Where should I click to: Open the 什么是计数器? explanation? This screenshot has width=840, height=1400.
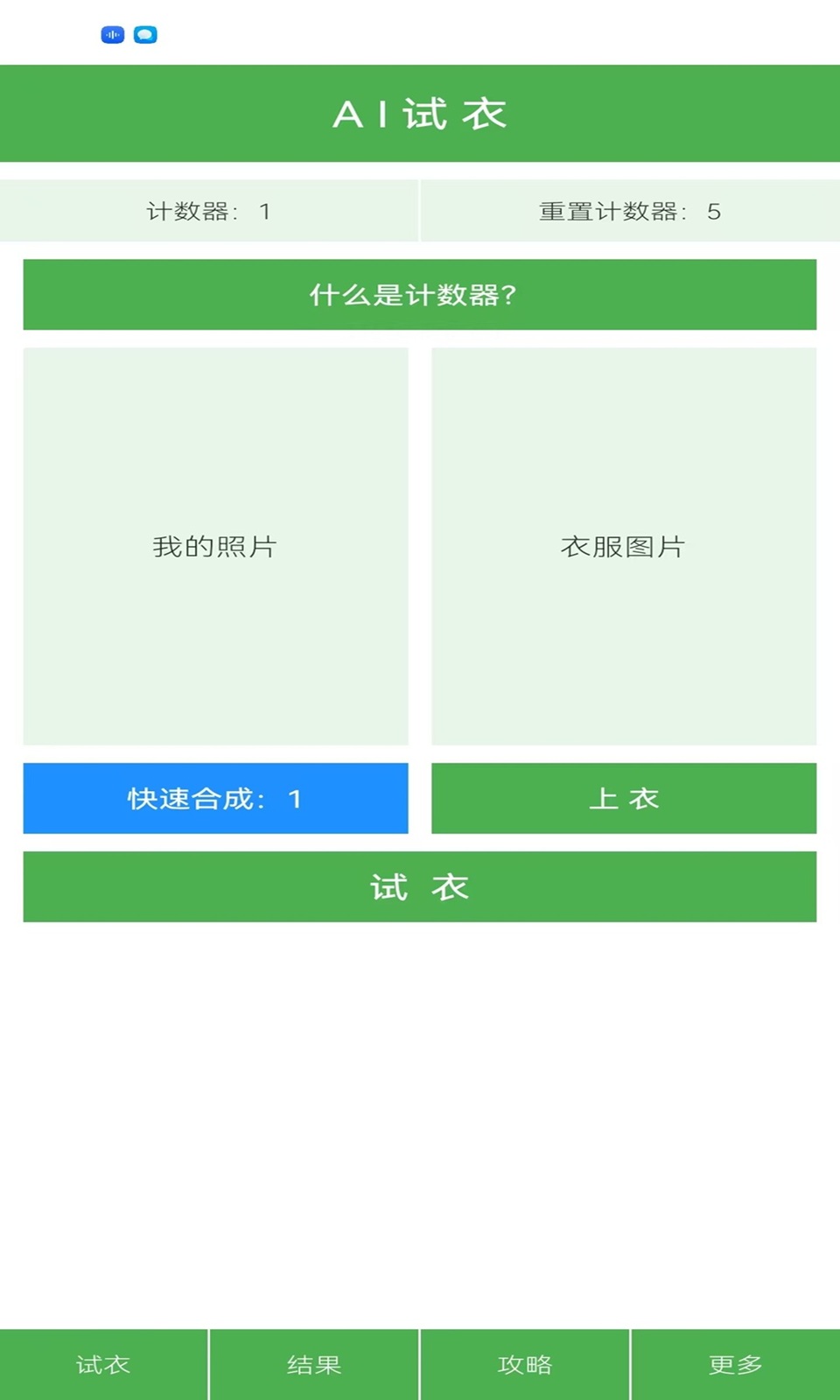(x=419, y=294)
